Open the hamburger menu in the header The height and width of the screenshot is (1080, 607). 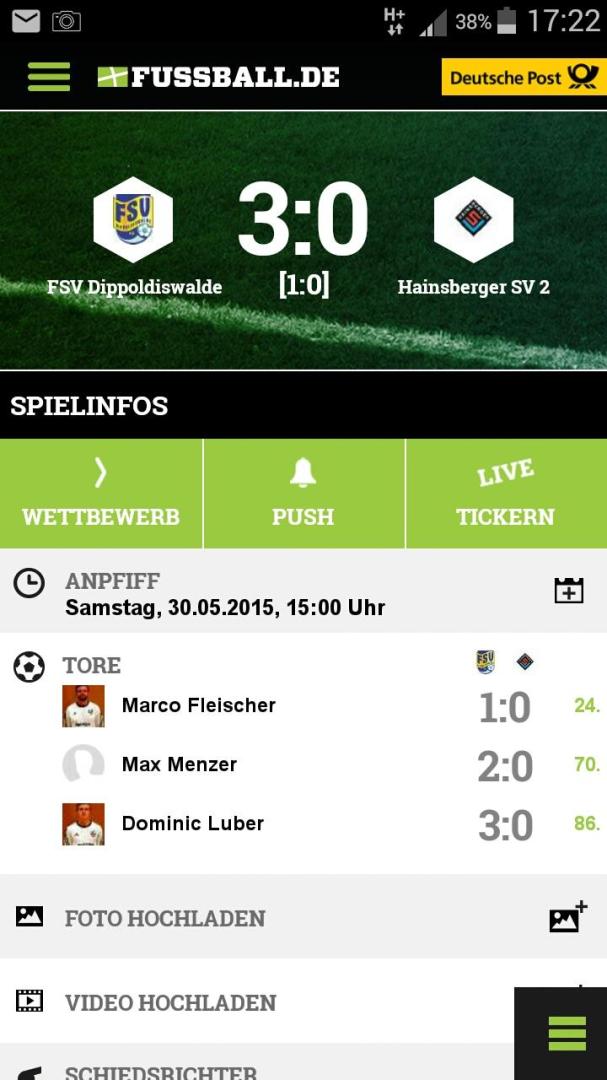click(x=49, y=77)
